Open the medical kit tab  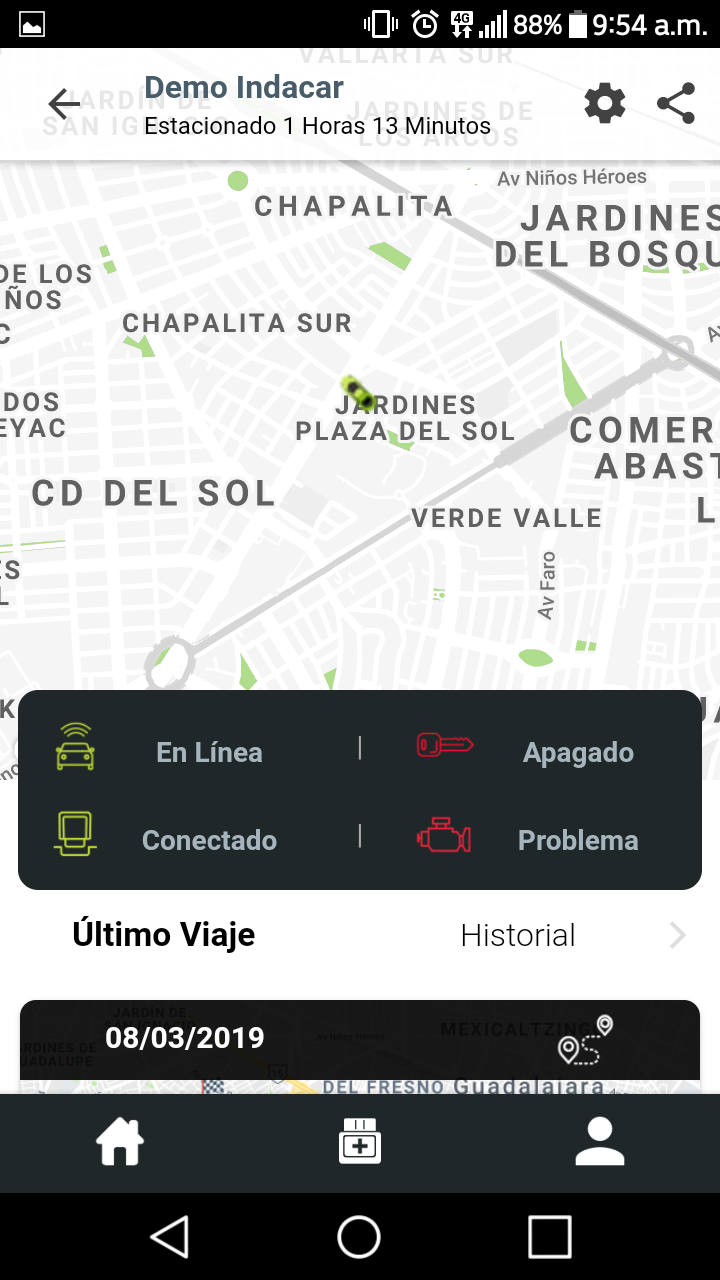coord(359,1142)
